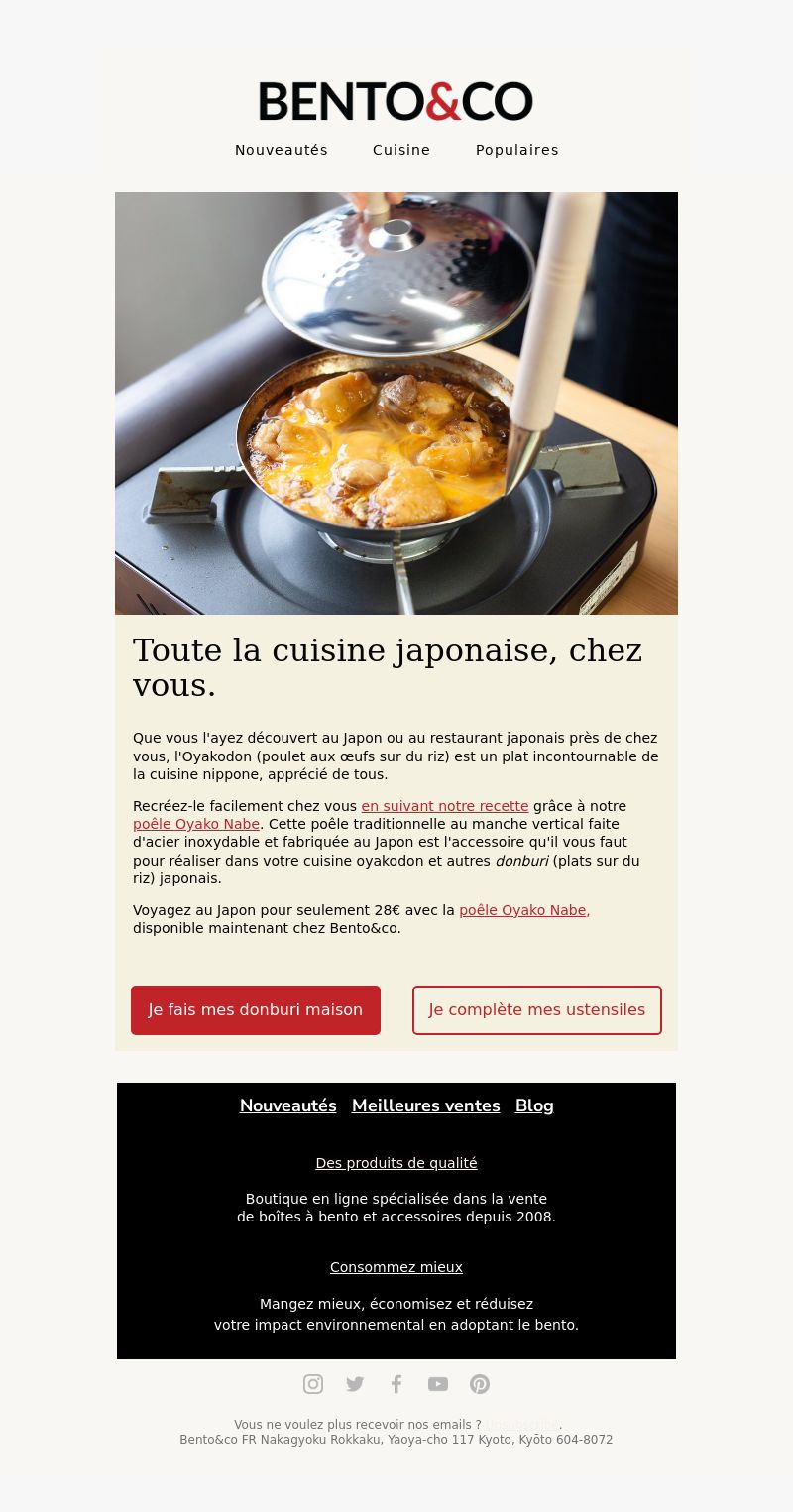Image resolution: width=793 pixels, height=1512 pixels.
Task: Open the Nouveautés link under the logo
Action: [x=282, y=150]
